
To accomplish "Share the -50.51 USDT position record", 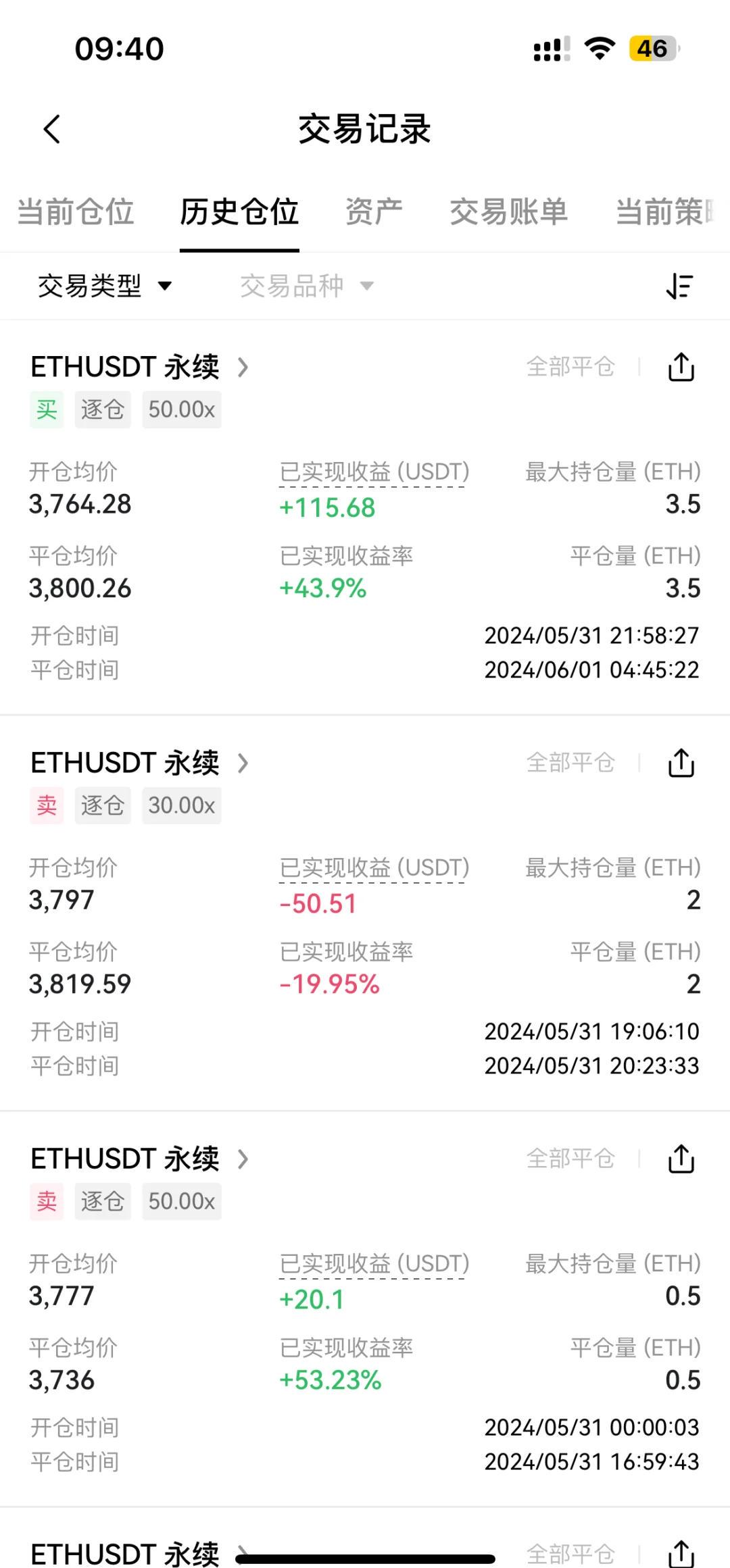I will [681, 763].
